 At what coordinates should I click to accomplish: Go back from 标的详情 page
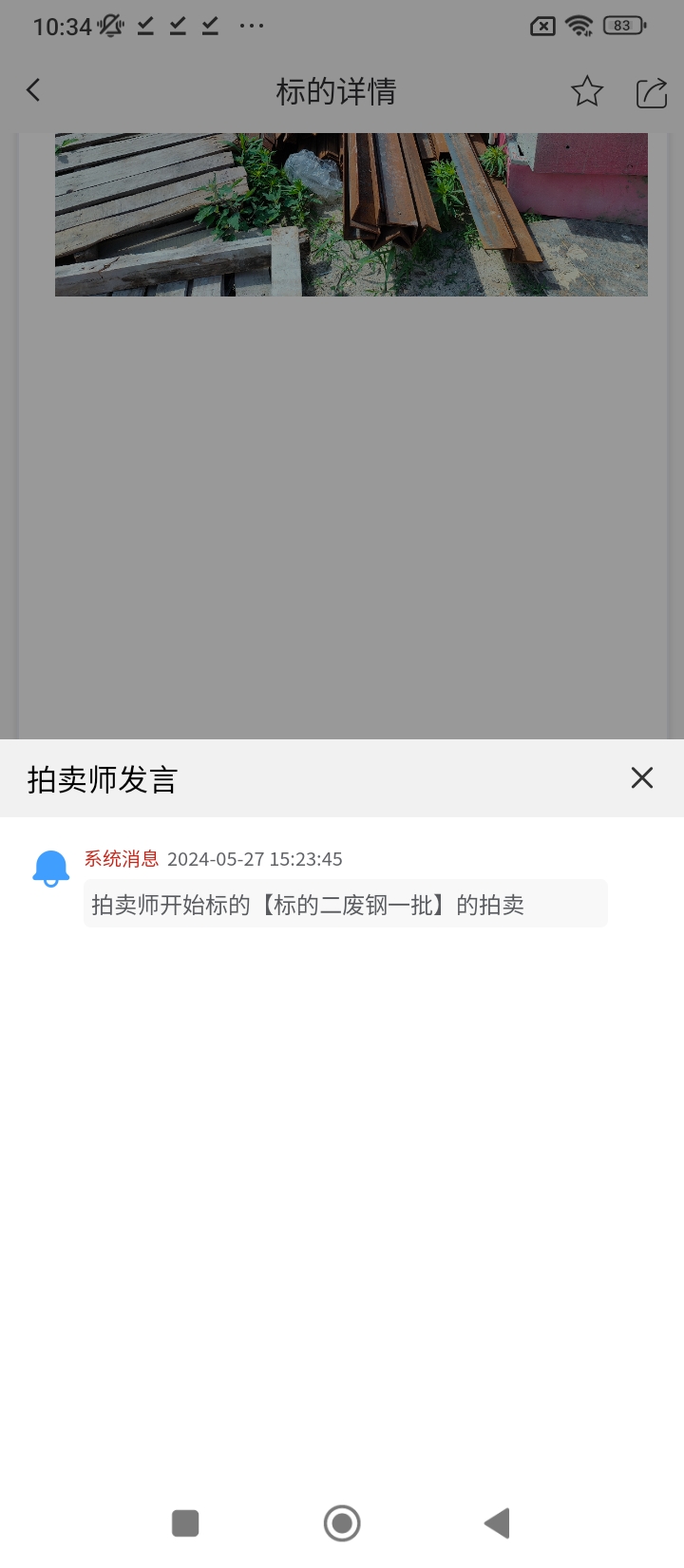(x=34, y=90)
